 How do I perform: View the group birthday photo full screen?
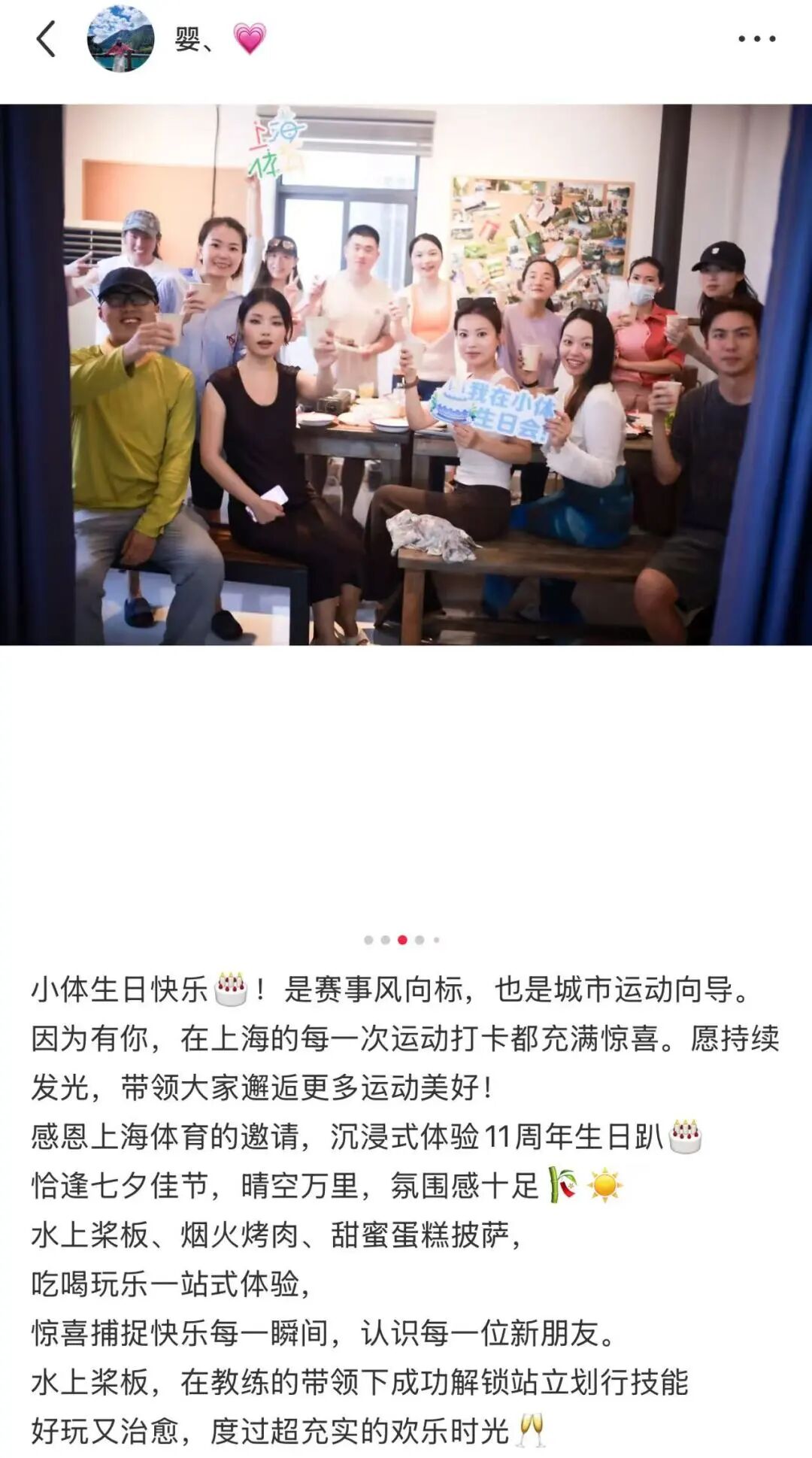406,374
